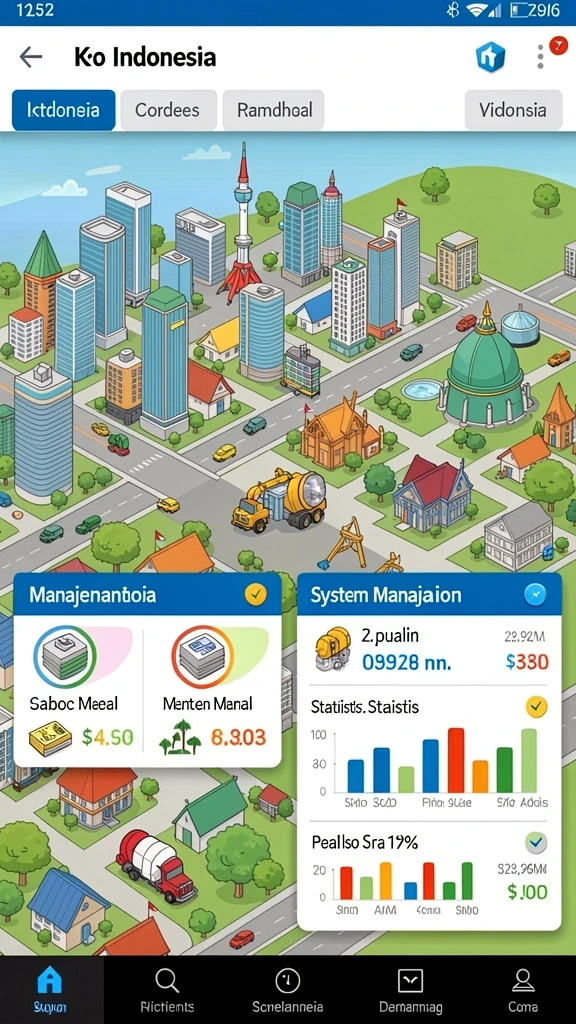The width and height of the screenshot is (576, 1024).
Task: Switch to the Demanmaag tab
Action: point(410,989)
